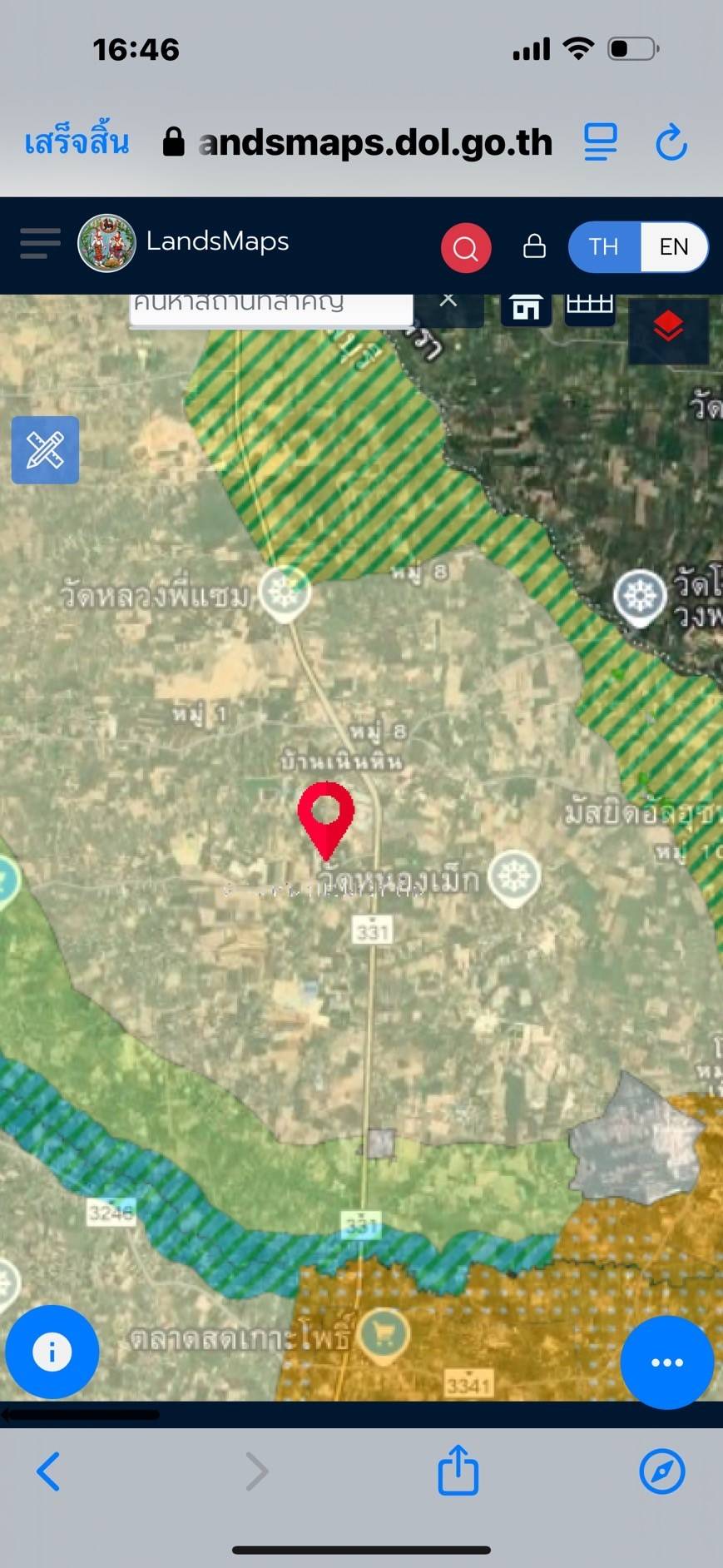Open the reader view icon
The height and width of the screenshot is (1568, 723).
[600, 142]
